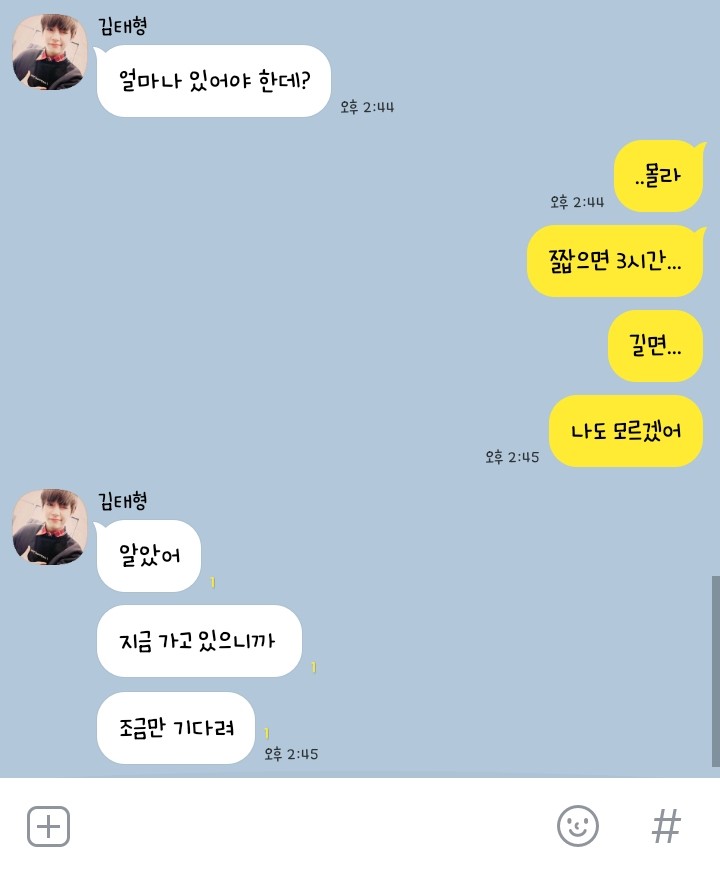720x874 pixels.
Task: Open the attachment plus menu
Action: (48, 827)
